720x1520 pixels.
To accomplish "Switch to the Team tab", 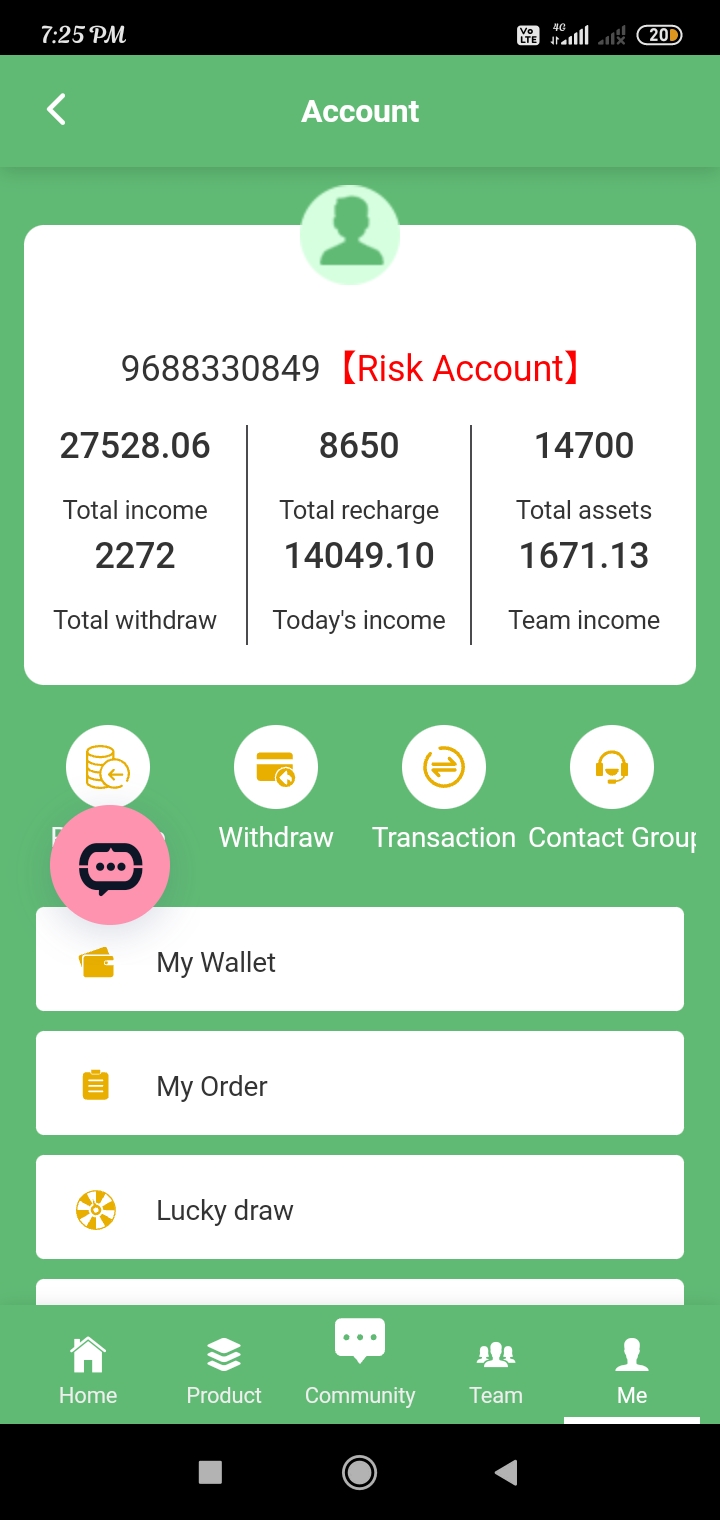I will [x=496, y=1370].
